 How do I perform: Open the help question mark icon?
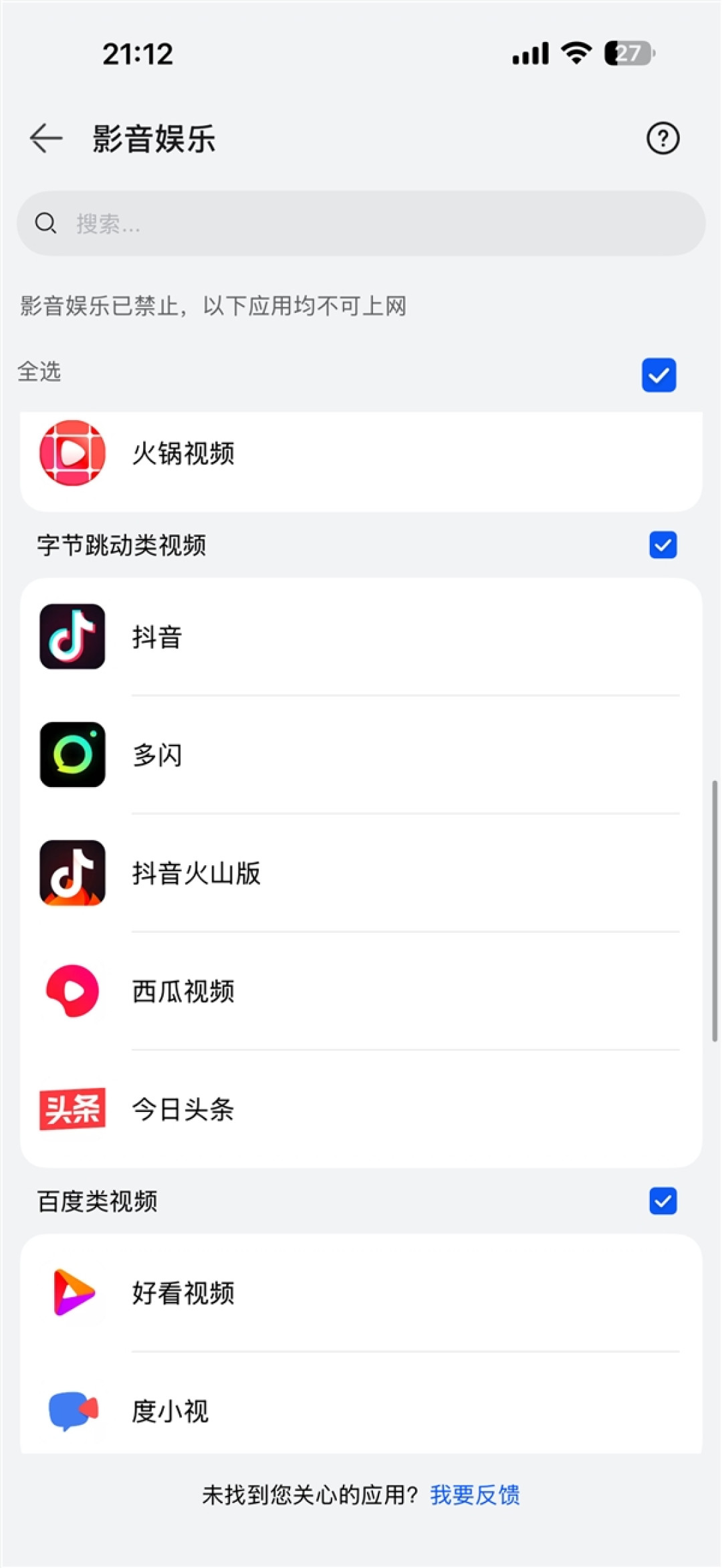click(x=663, y=138)
